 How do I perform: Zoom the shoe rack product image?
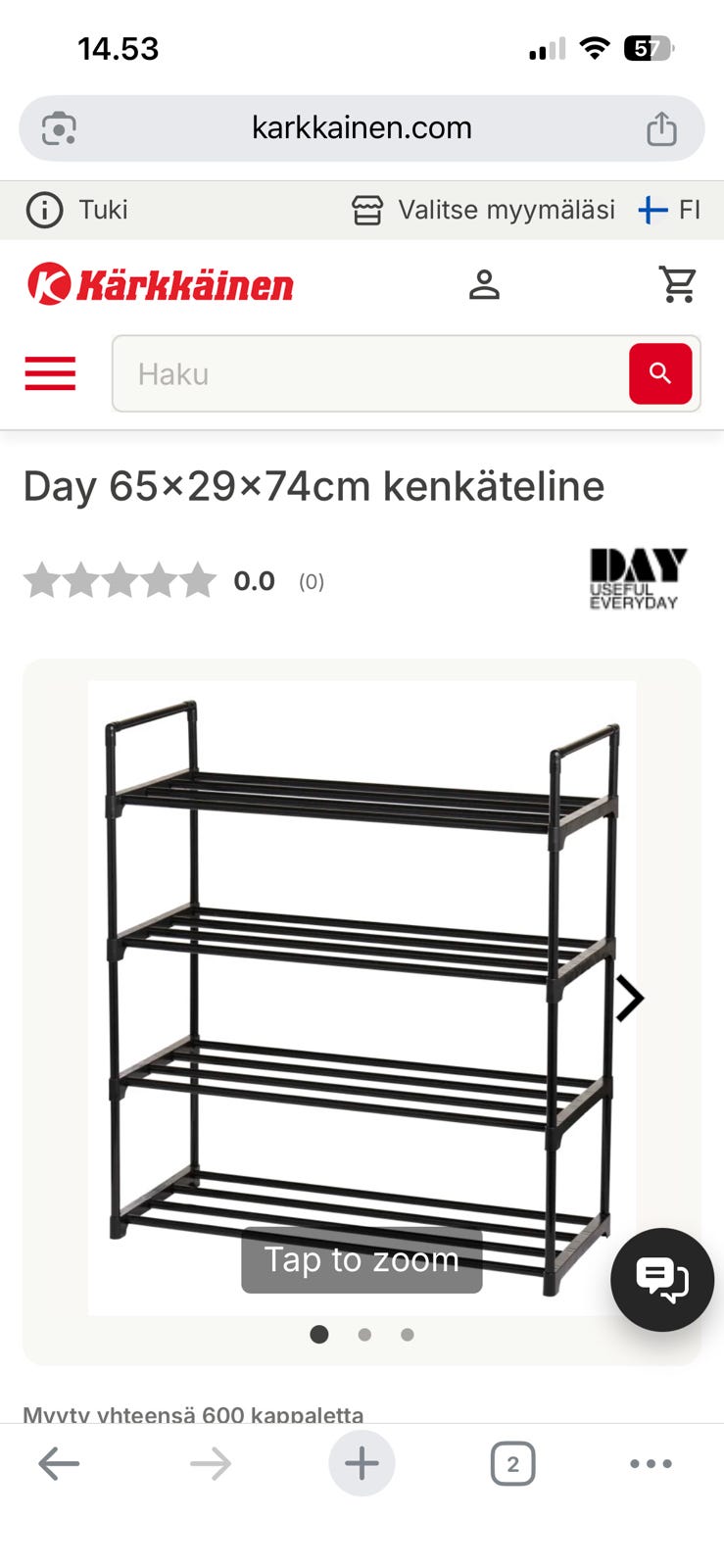362,998
